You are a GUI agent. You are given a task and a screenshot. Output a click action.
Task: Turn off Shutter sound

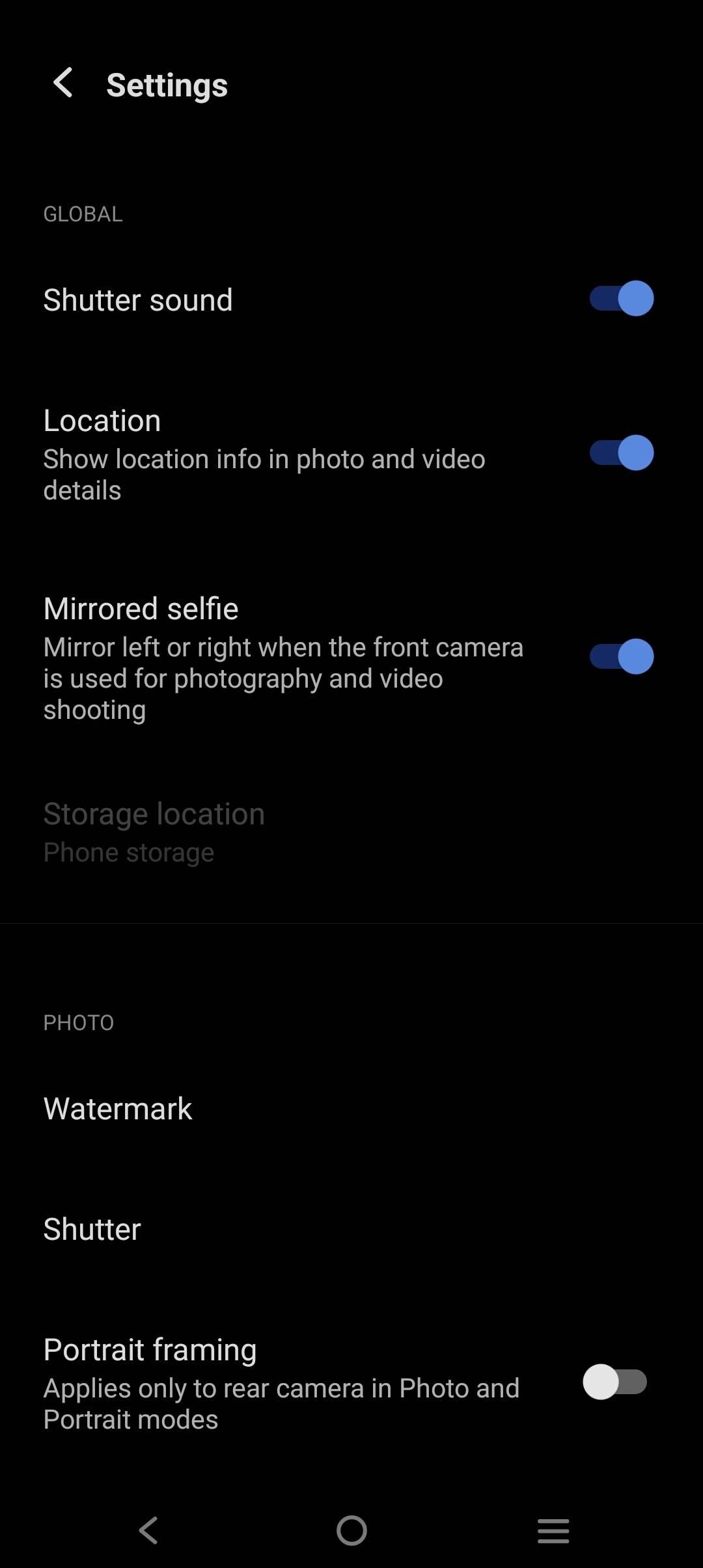621,299
